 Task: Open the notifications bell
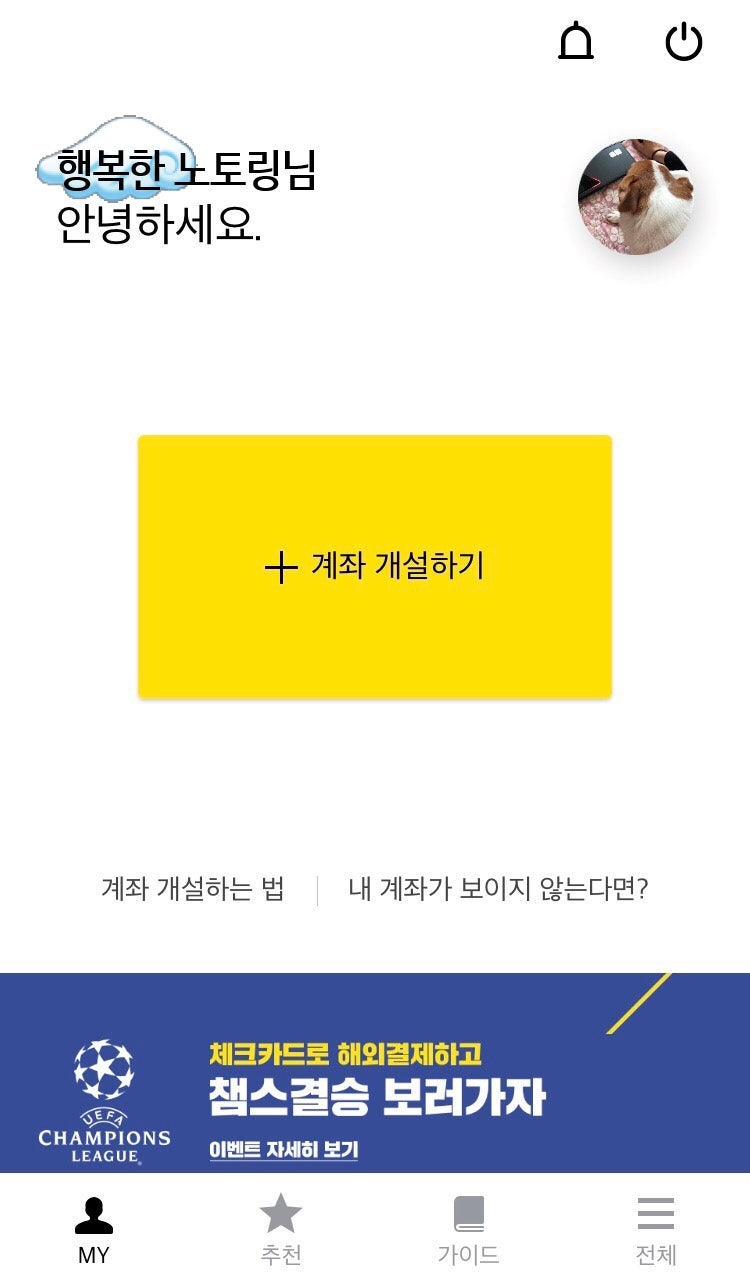coord(576,42)
